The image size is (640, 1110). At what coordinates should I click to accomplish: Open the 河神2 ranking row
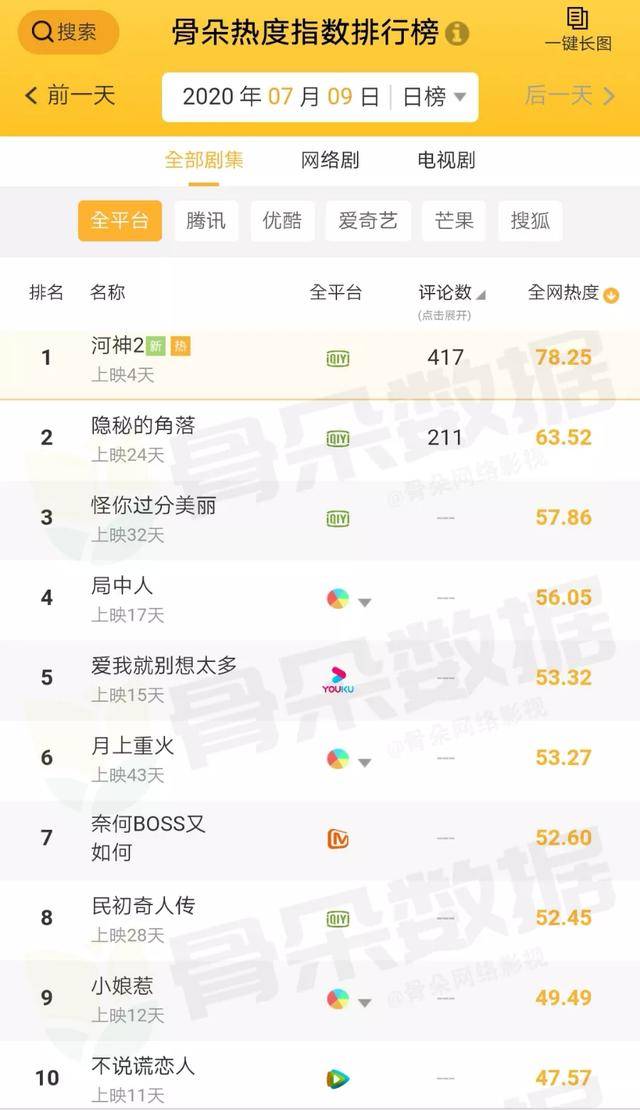click(320, 359)
